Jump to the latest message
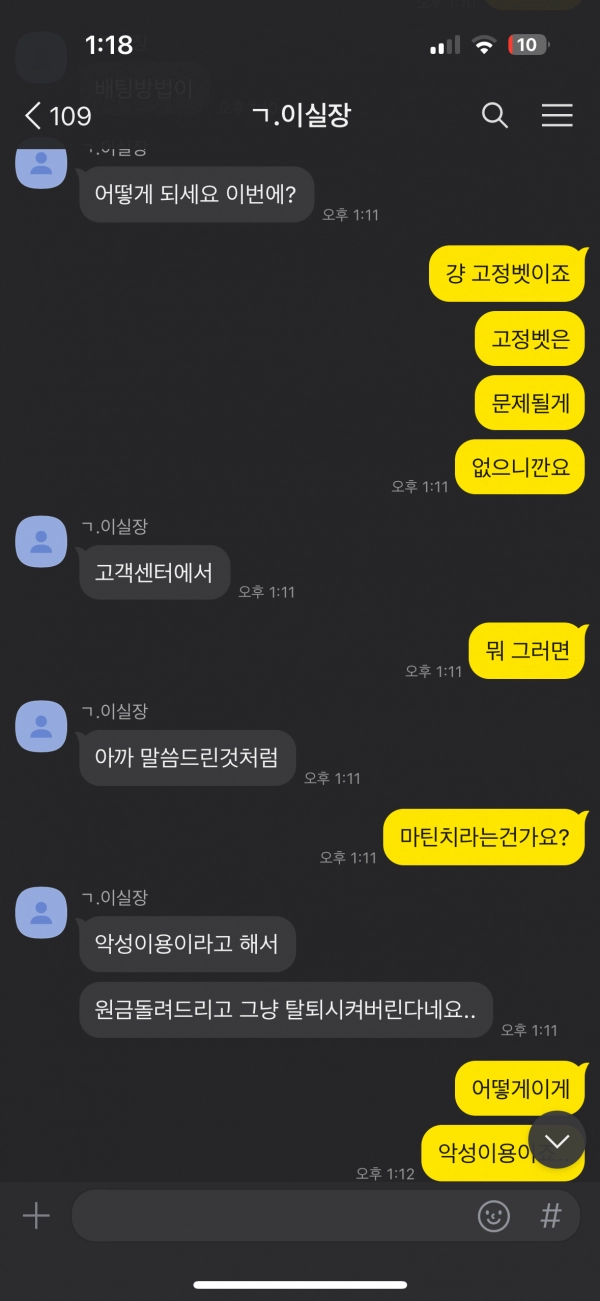This screenshot has height=1301, width=600. [557, 1140]
